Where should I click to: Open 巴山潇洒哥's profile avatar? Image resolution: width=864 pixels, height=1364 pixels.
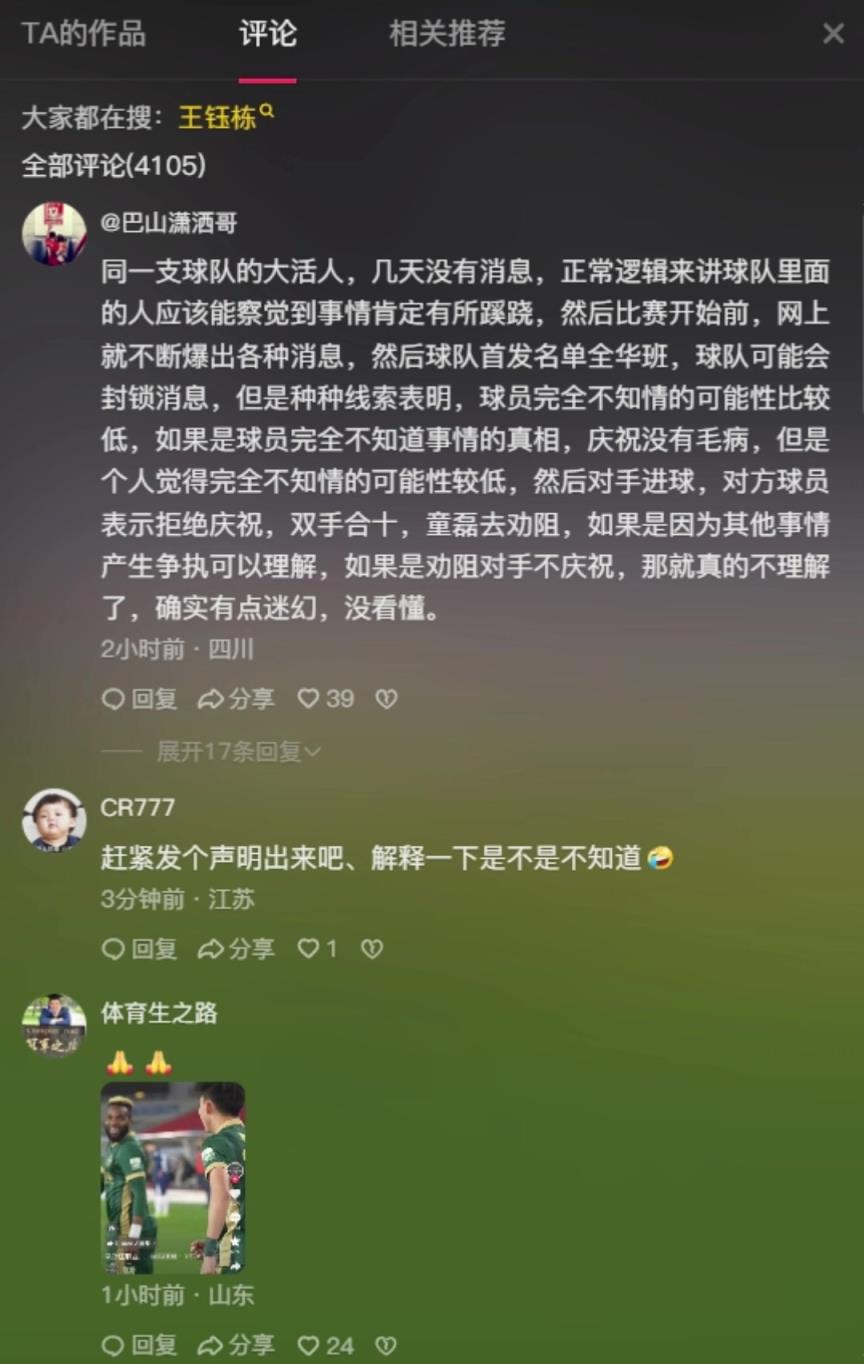pyautogui.click(x=54, y=233)
